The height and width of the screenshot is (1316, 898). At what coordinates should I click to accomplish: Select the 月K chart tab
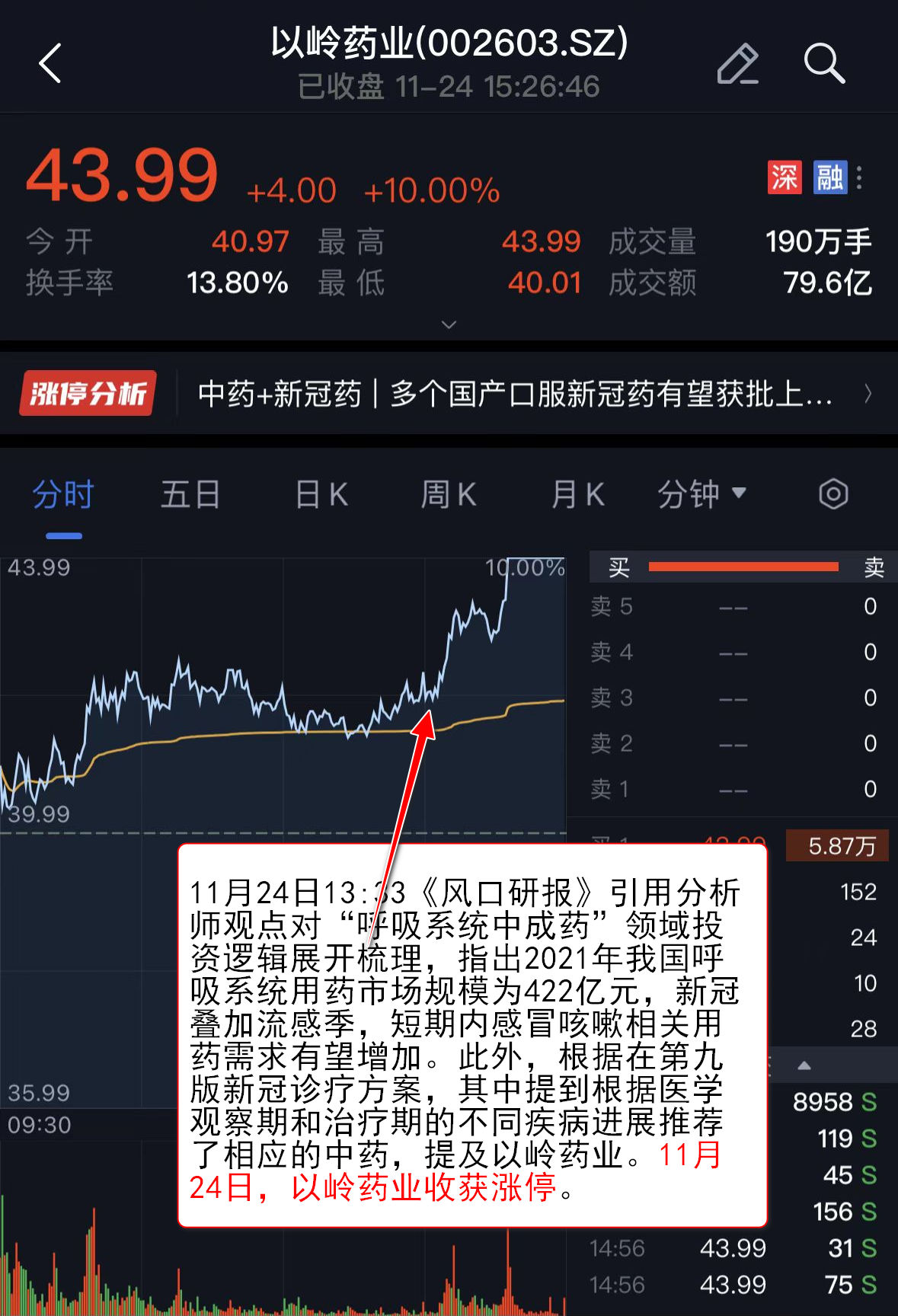[x=577, y=495]
